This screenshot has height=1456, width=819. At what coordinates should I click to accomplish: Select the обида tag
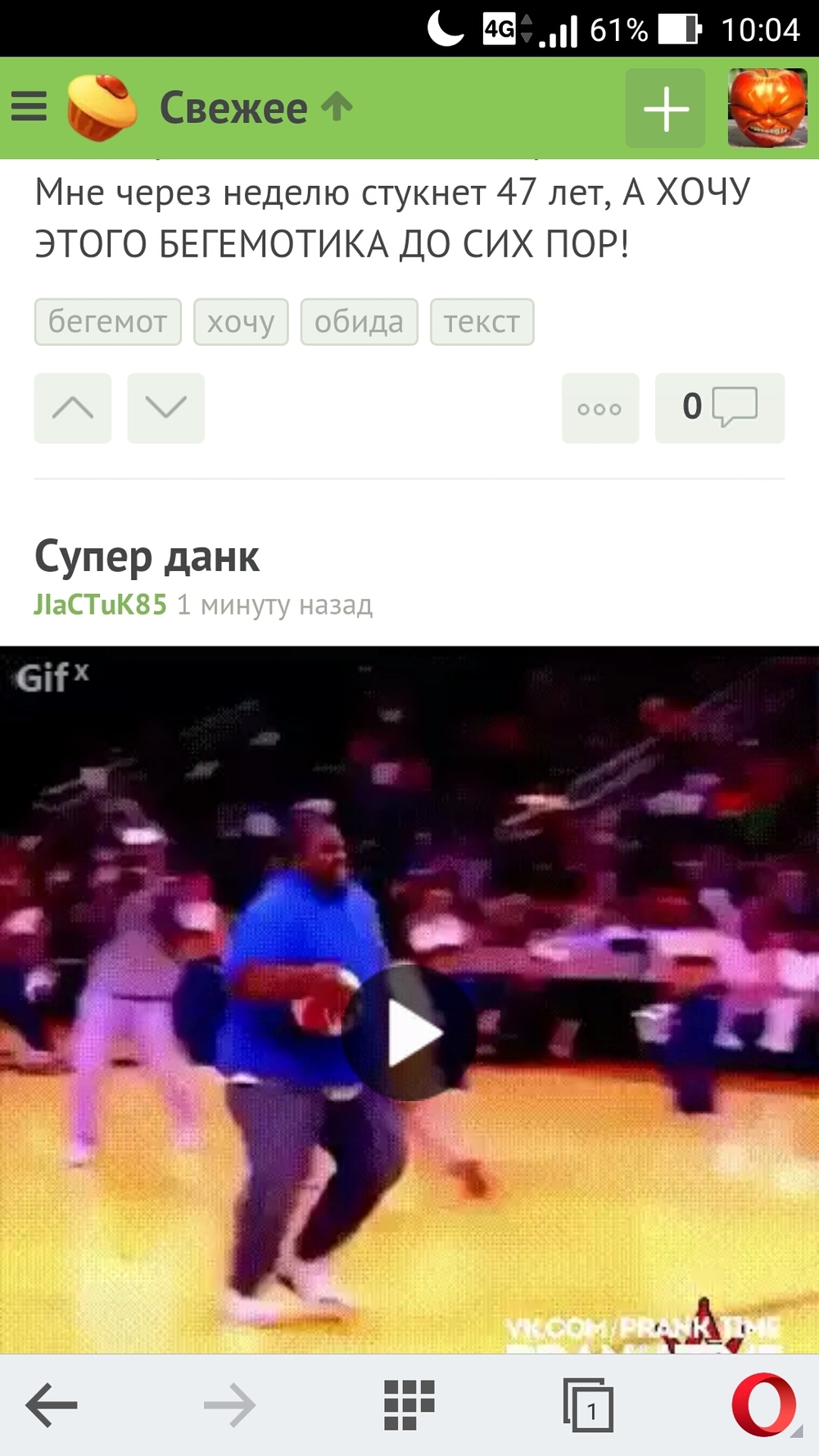[x=359, y=322]
